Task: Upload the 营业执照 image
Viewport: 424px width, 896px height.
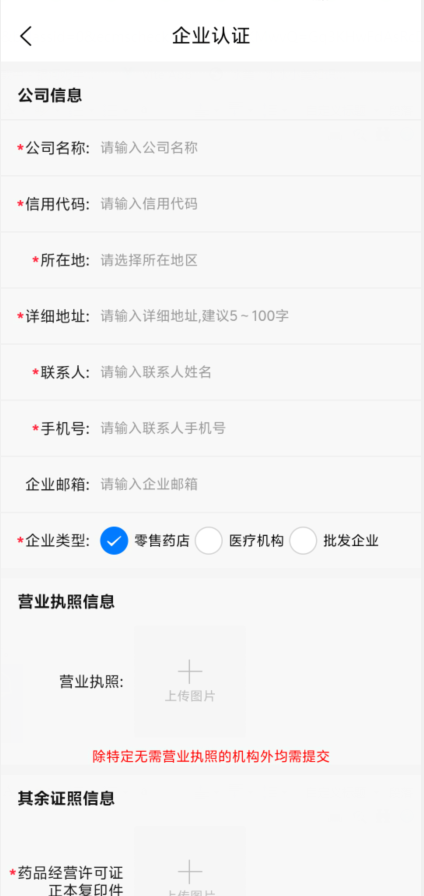Action: [x=190, y=681]
